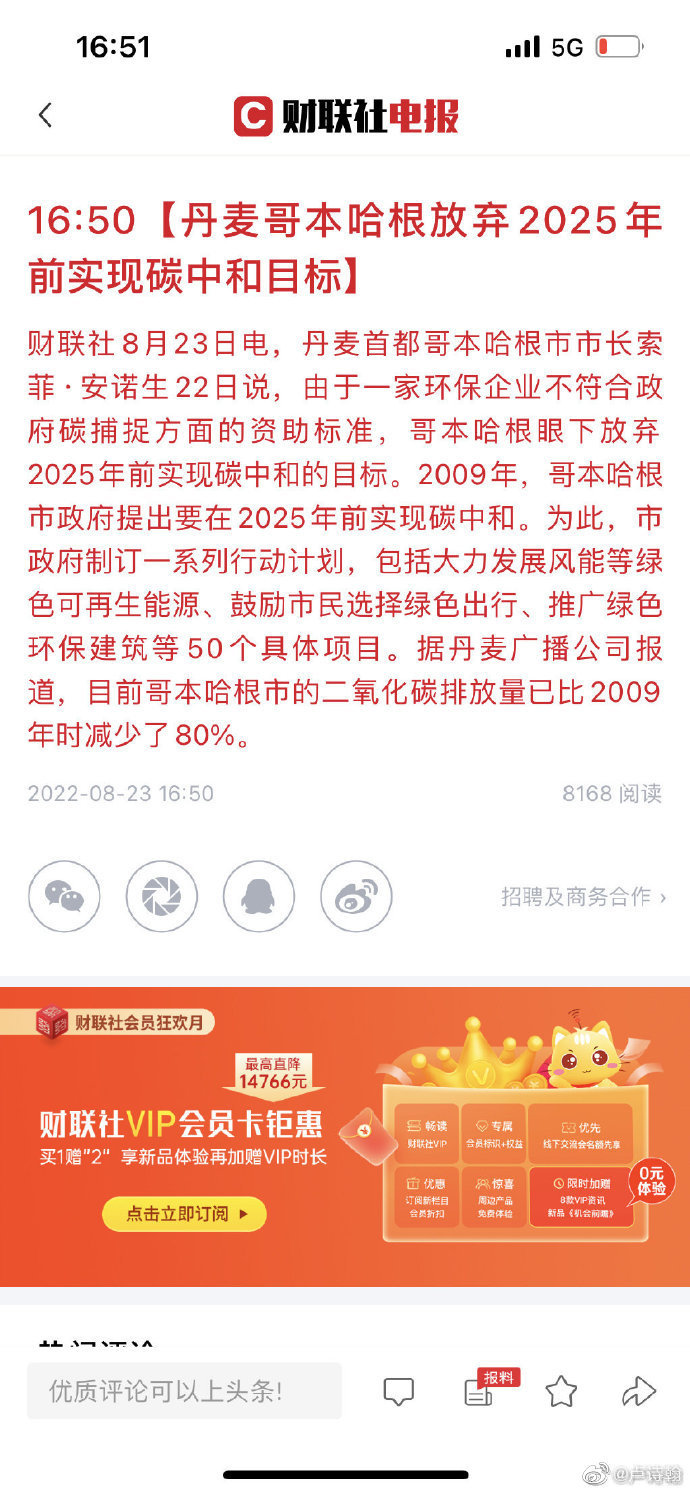The image size is (690, 1493).
Task: Tap 点击立即订阅 button
Action: [x=184, y=1214]
